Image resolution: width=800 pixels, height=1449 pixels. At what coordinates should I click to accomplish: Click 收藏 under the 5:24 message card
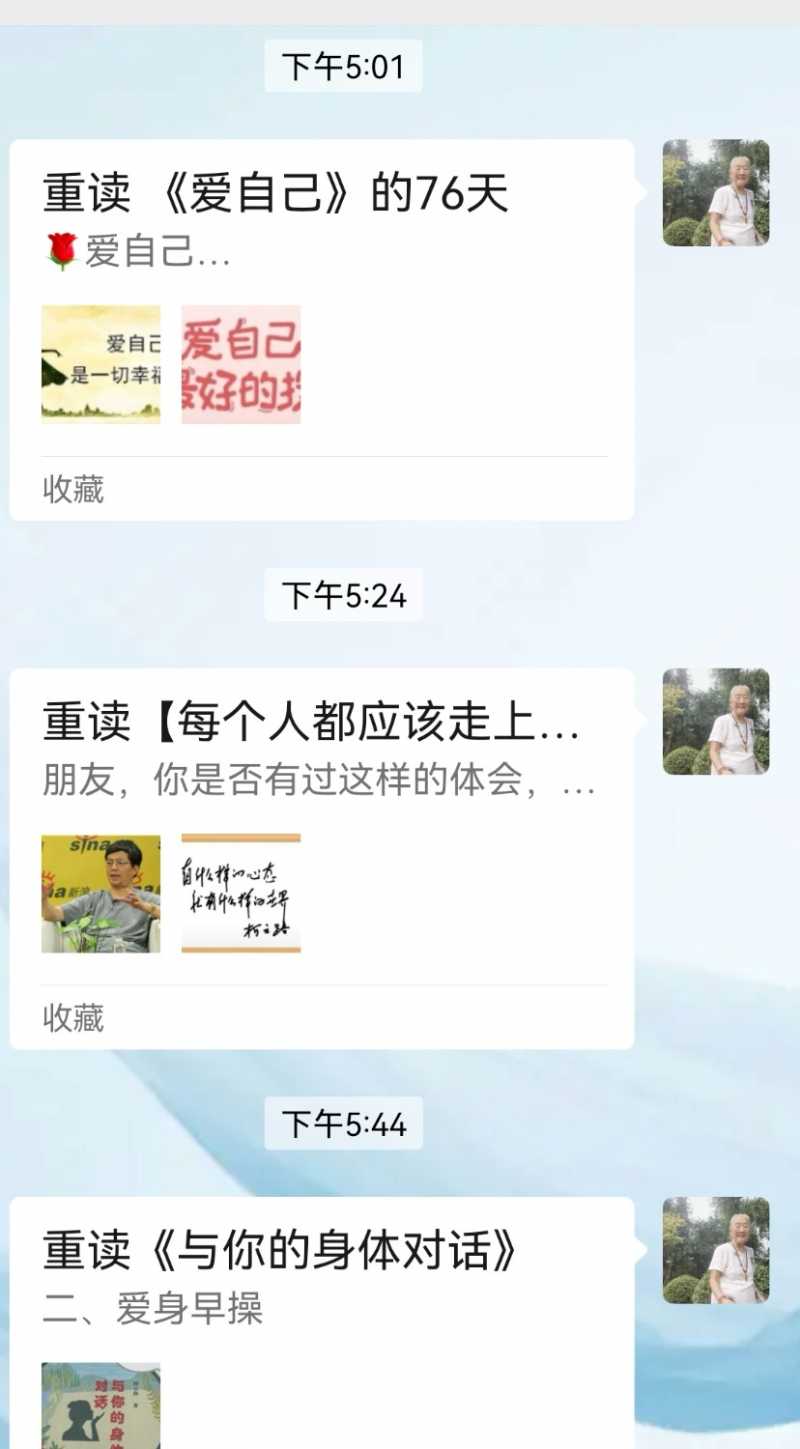coord(72,1018)
